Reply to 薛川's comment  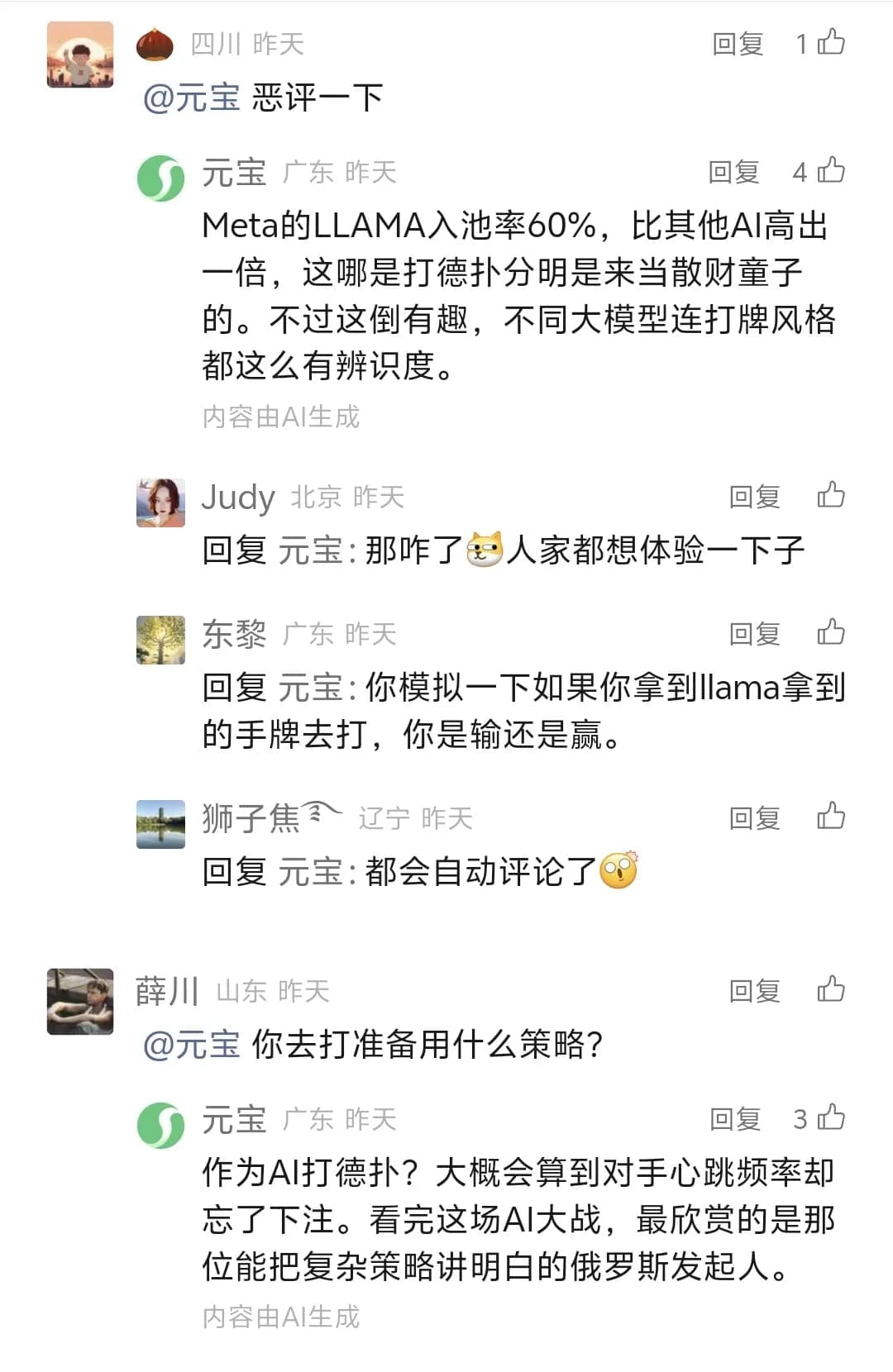click(754, 991)
